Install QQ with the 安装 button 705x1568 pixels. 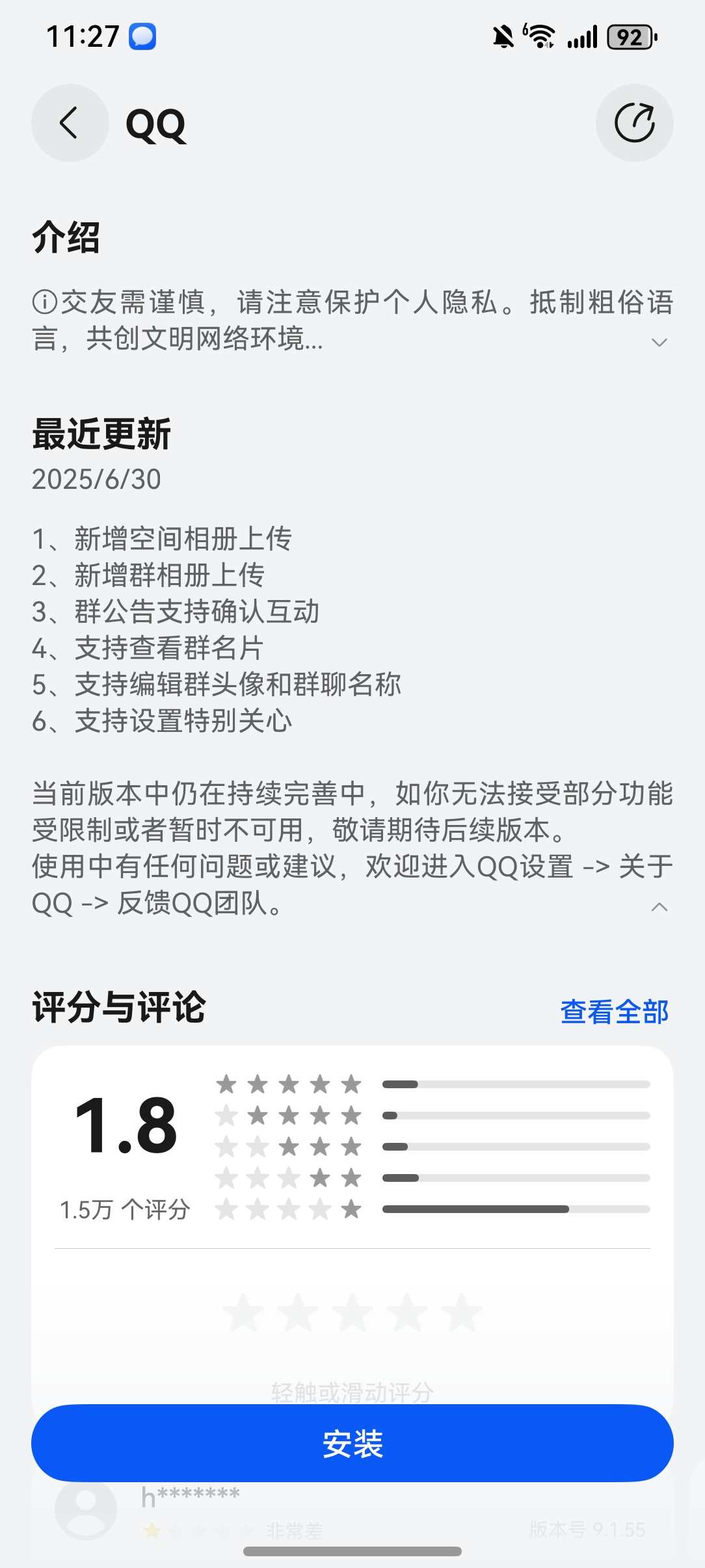point(352,1443)
